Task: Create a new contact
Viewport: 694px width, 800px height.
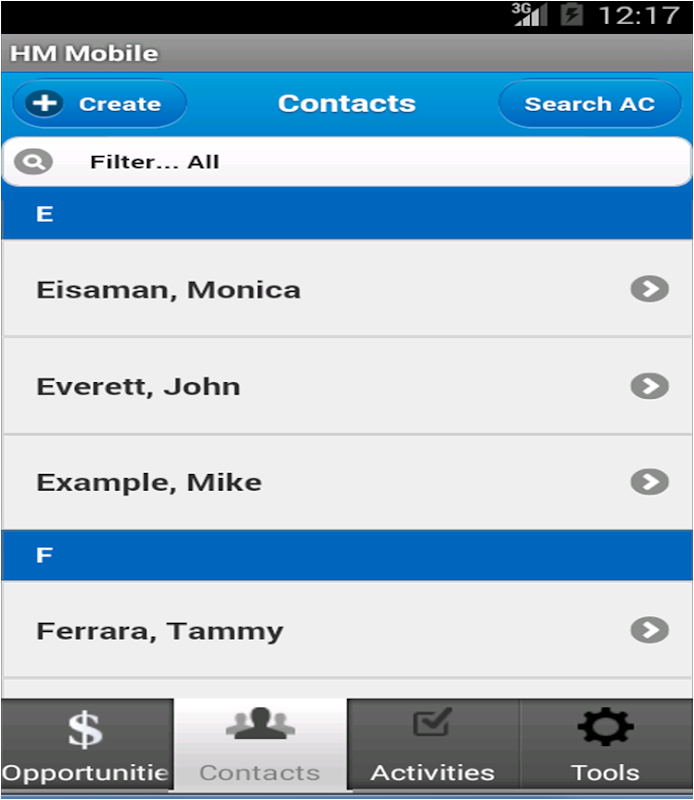Action: click(x=100, y=104)
